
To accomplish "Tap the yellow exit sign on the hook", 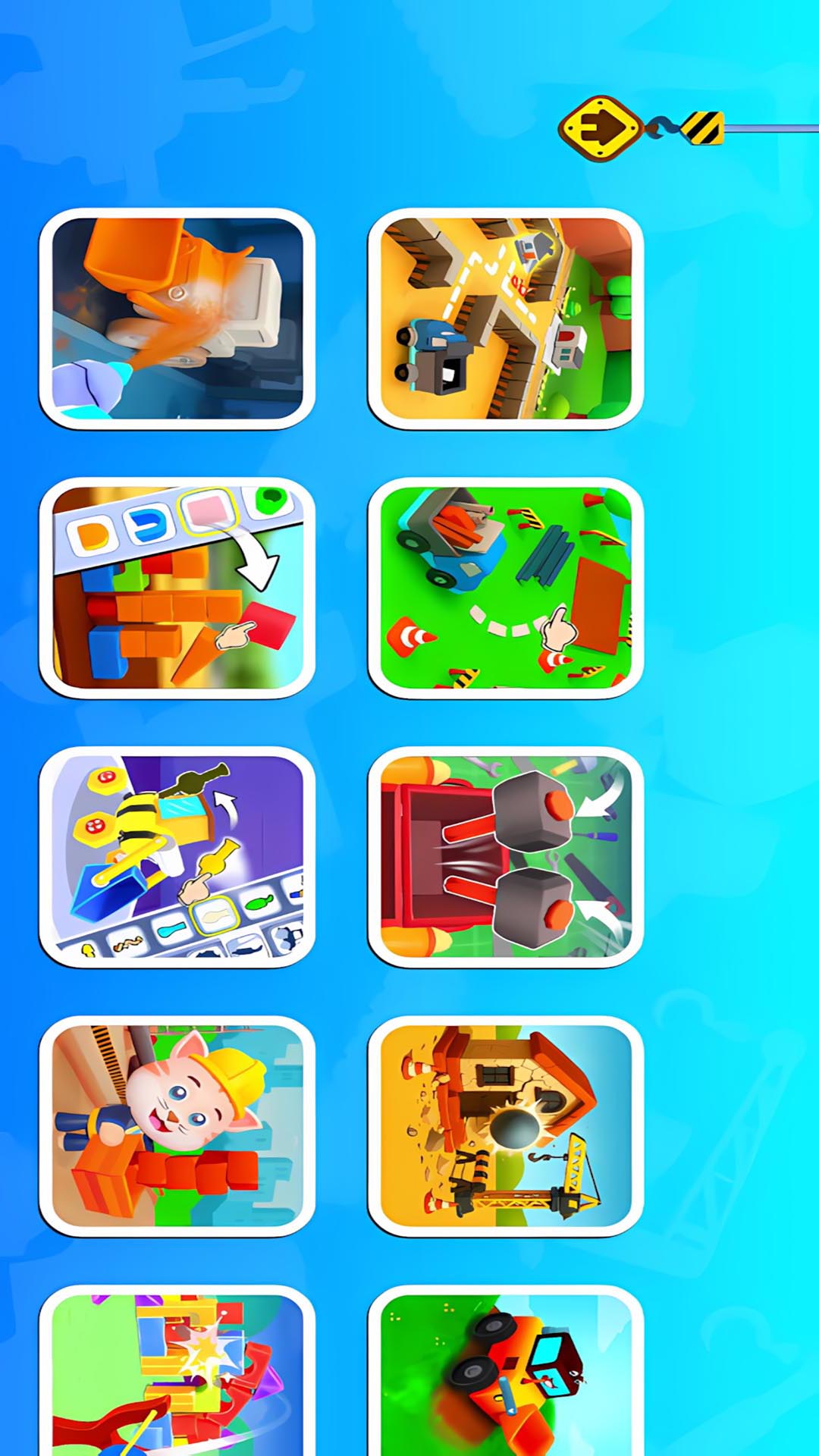I will pos(601,128).
